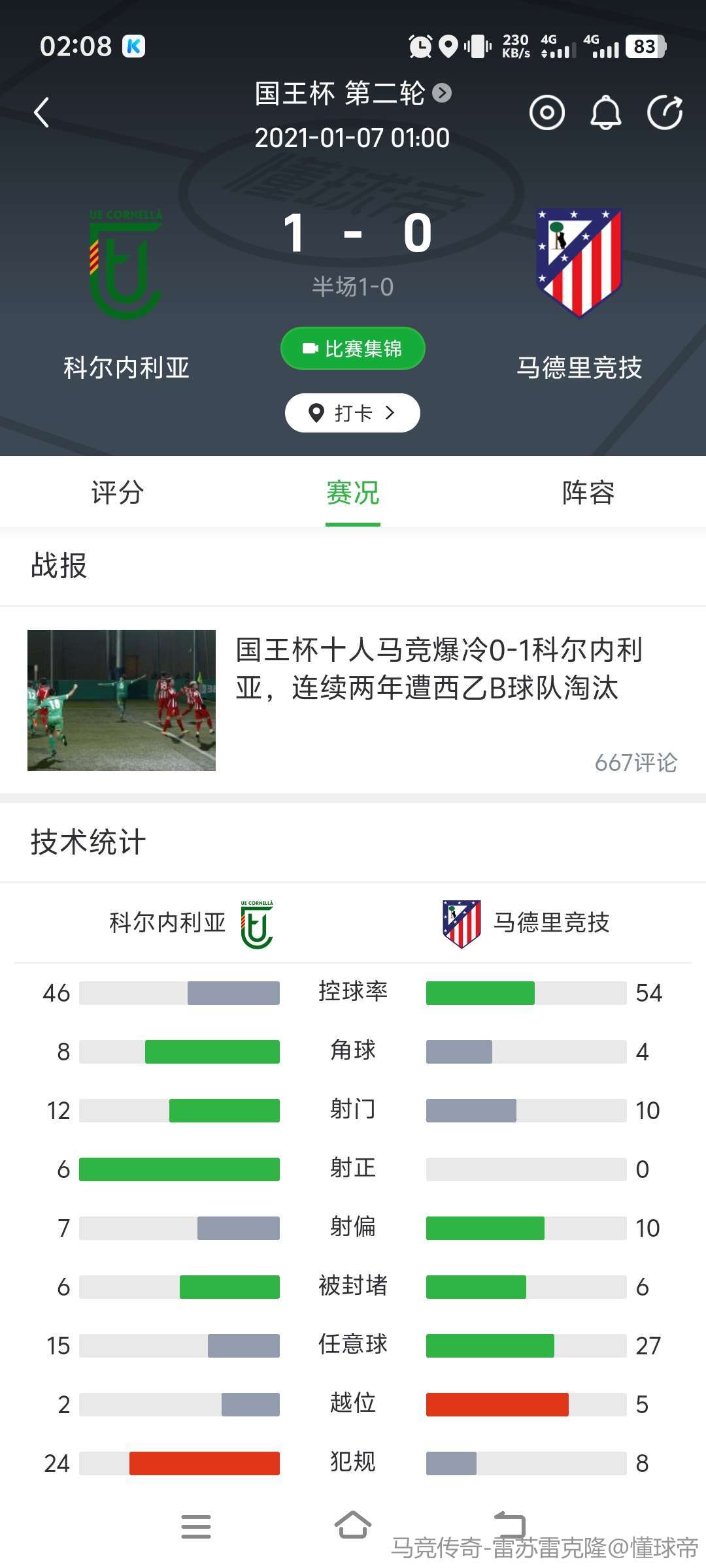The width and height of the screenshot is (706, 1568).
Task: Enable match alerts with the bell icon
Action: click(x=605, y=112)
